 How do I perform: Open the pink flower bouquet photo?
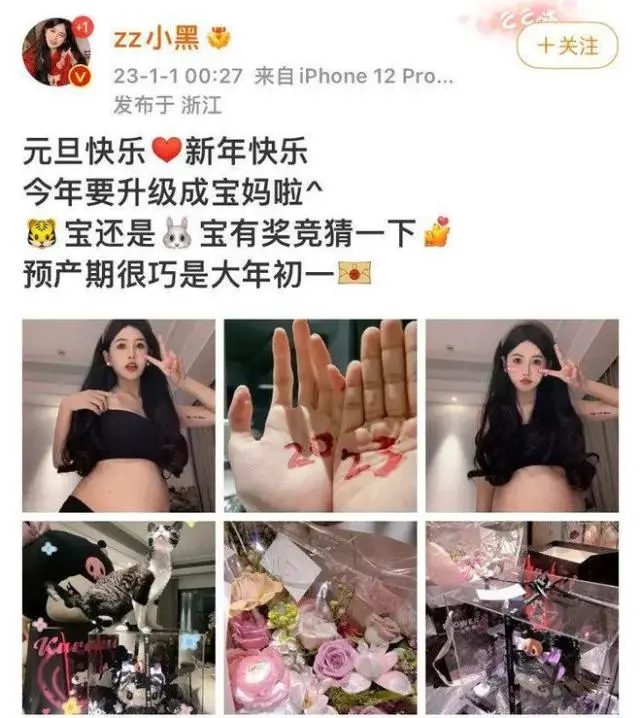pos(320,618)
